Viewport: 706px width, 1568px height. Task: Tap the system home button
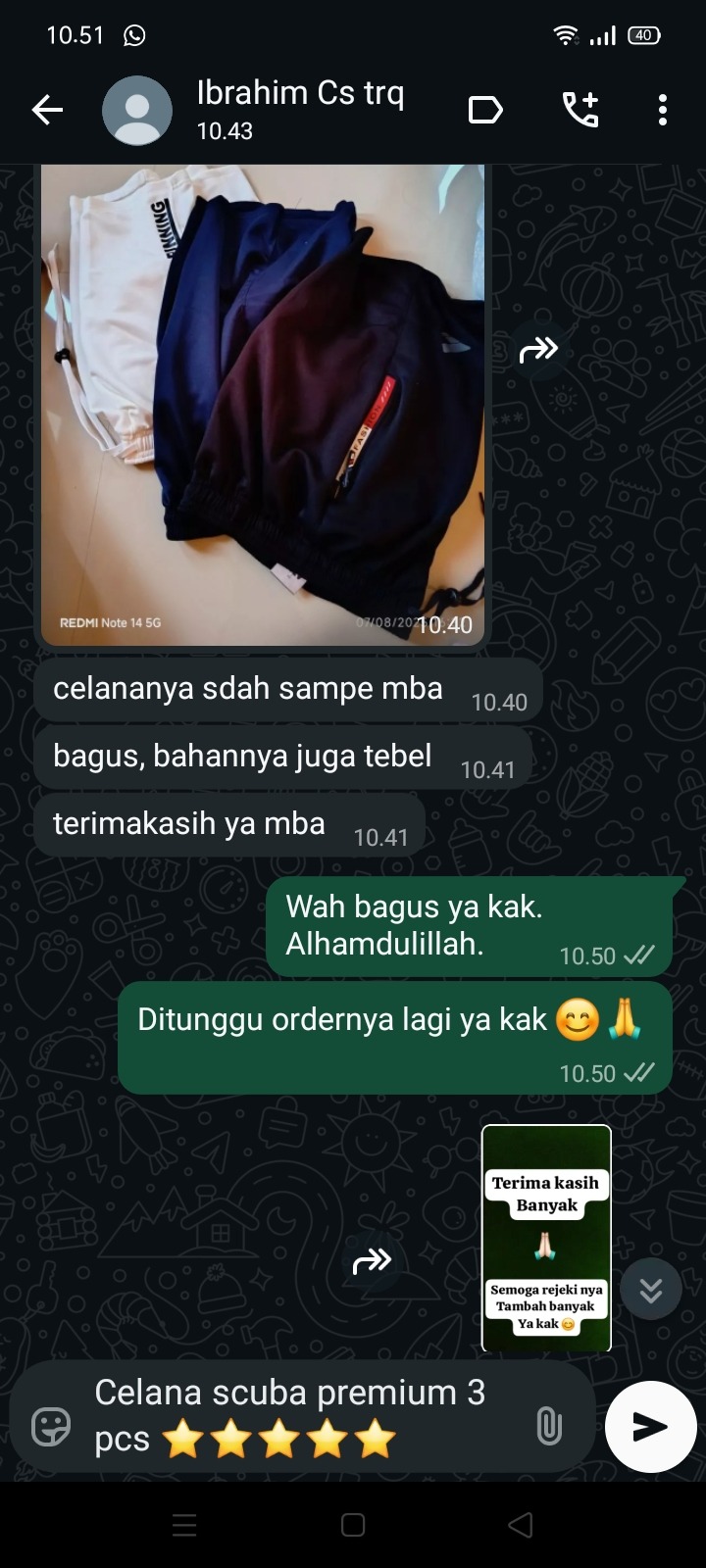(353, 1525)
